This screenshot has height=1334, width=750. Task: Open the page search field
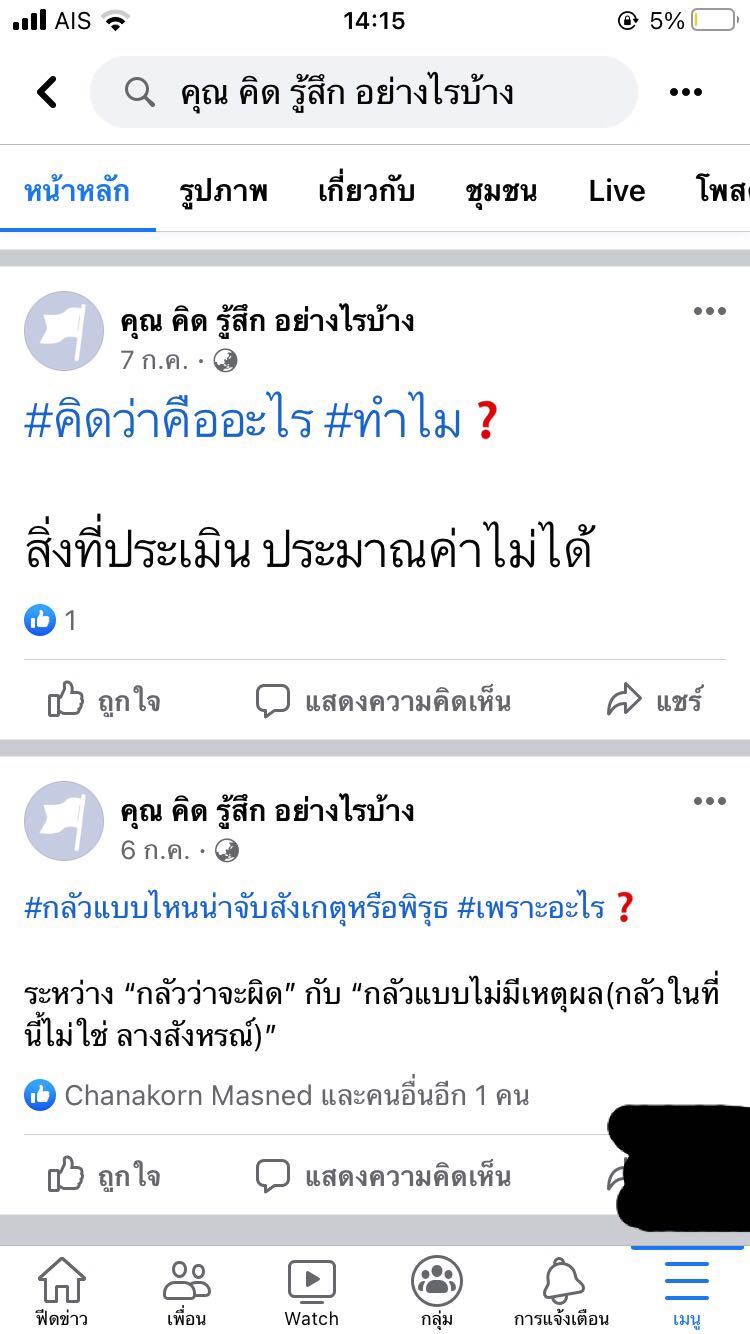pos(363,92)
